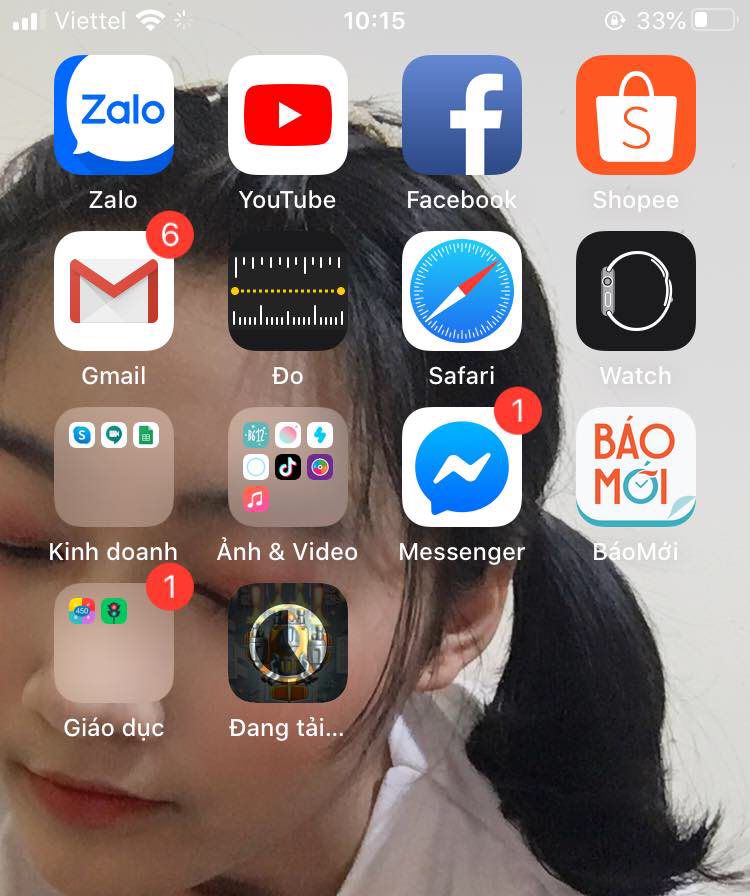The image size is (750, 896).
Task: Open the BáoMới news app
Action: (x=636, y=467)
